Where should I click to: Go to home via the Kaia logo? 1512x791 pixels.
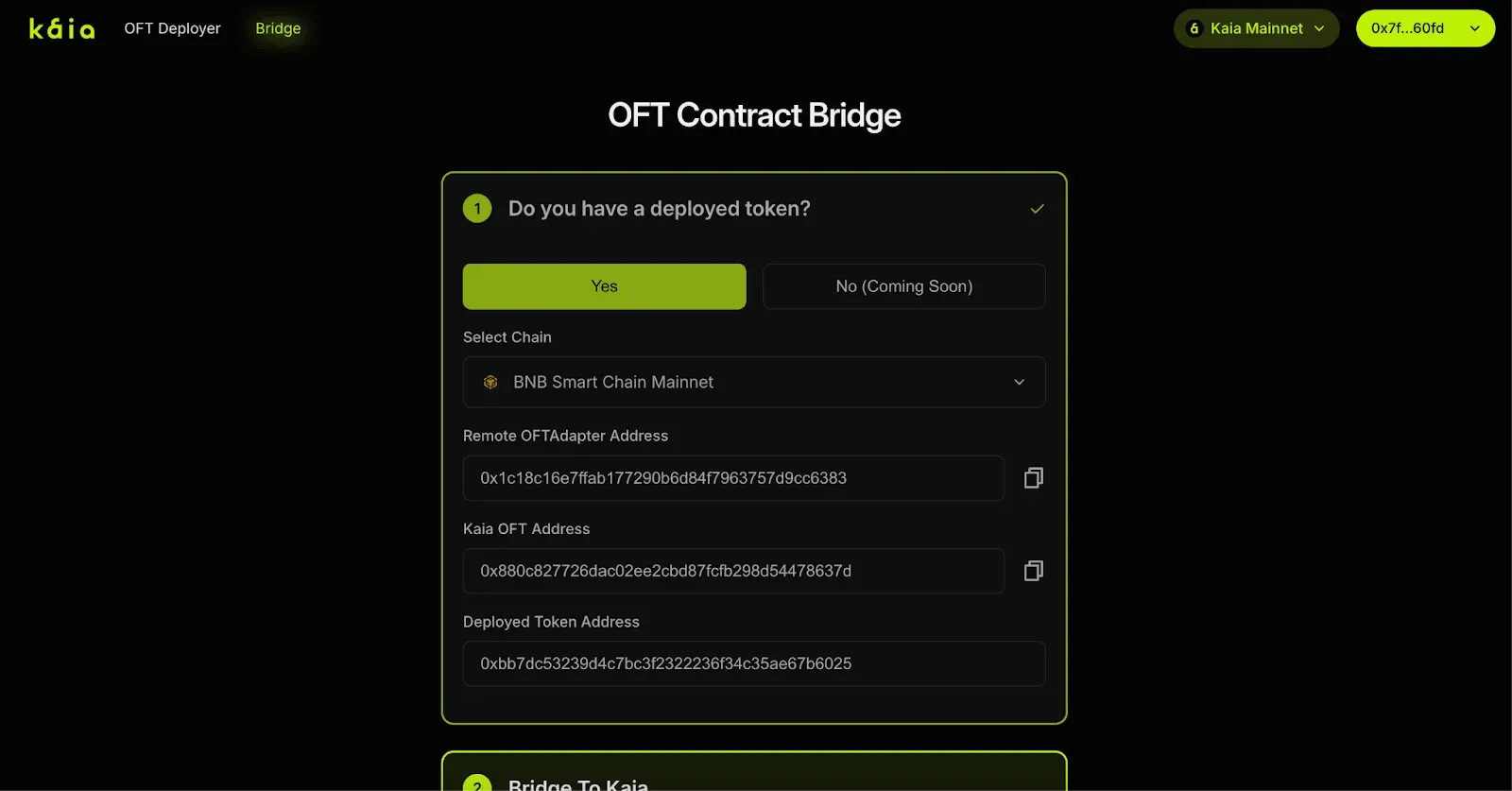pos(61,28)
